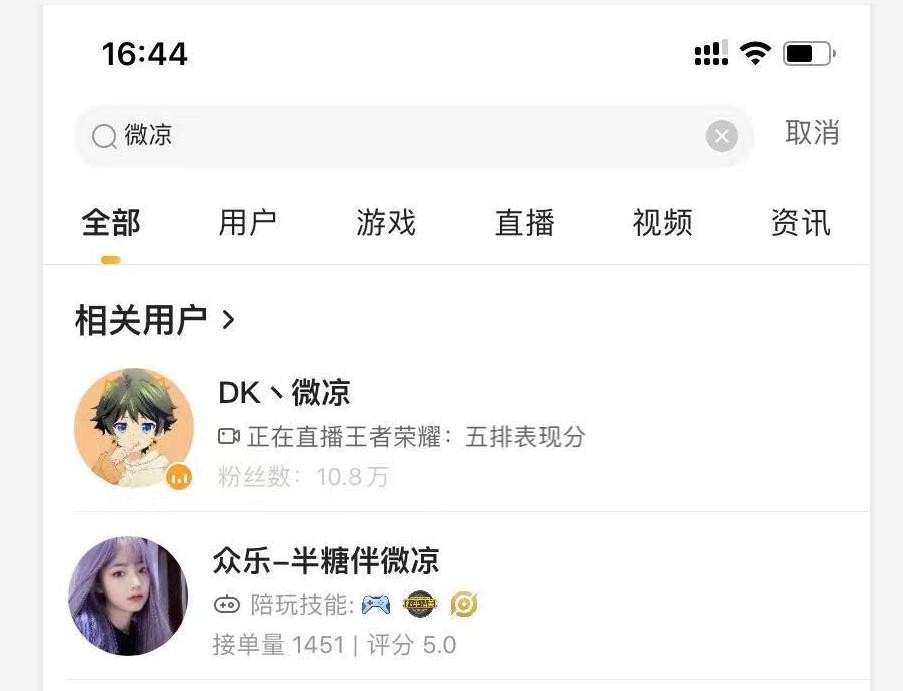Open the user 众乐-半糖伴微凉
The image size is (903, 691).
326,561
